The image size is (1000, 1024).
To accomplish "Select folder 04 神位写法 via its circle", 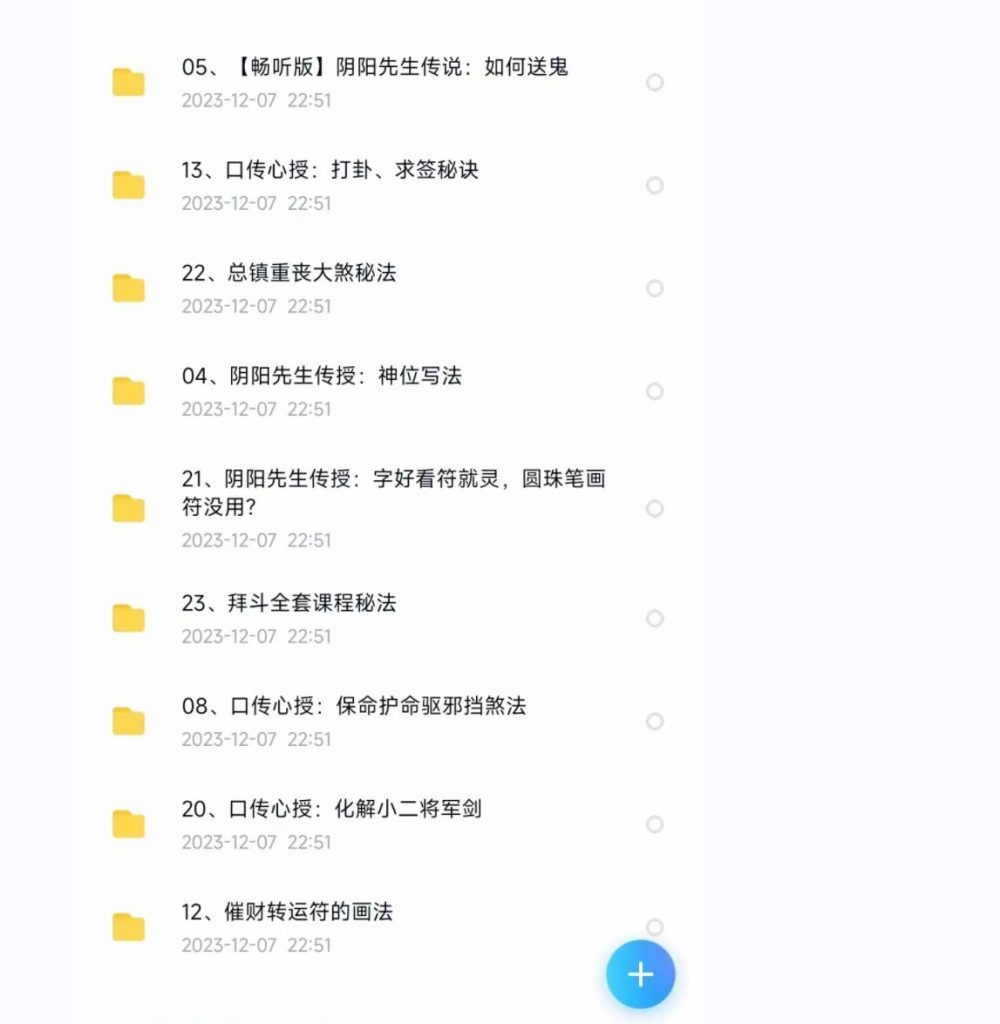I will 654,392.
